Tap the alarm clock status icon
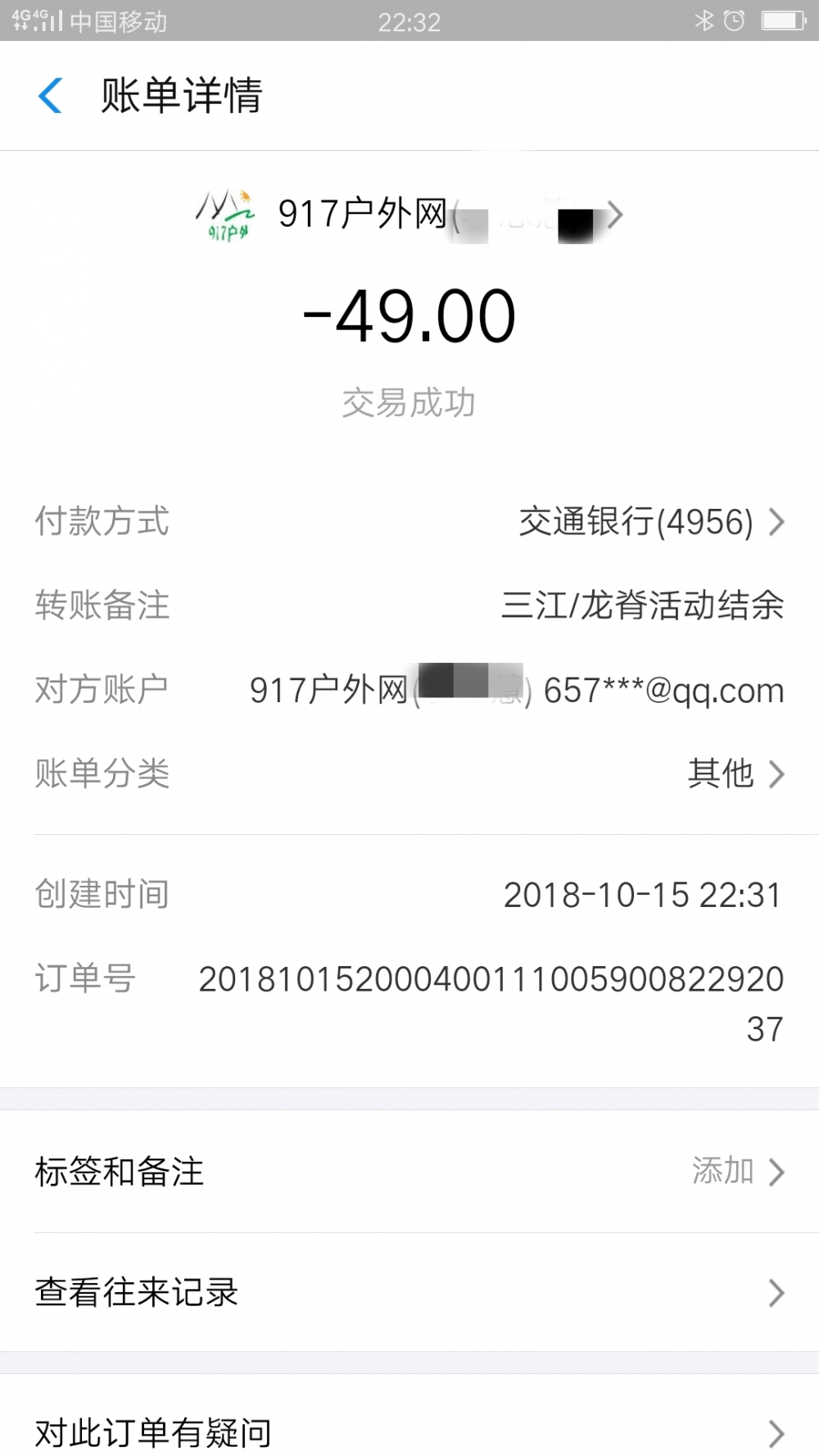This screenshot has height=1456, width=819. [x=735, y=20]
